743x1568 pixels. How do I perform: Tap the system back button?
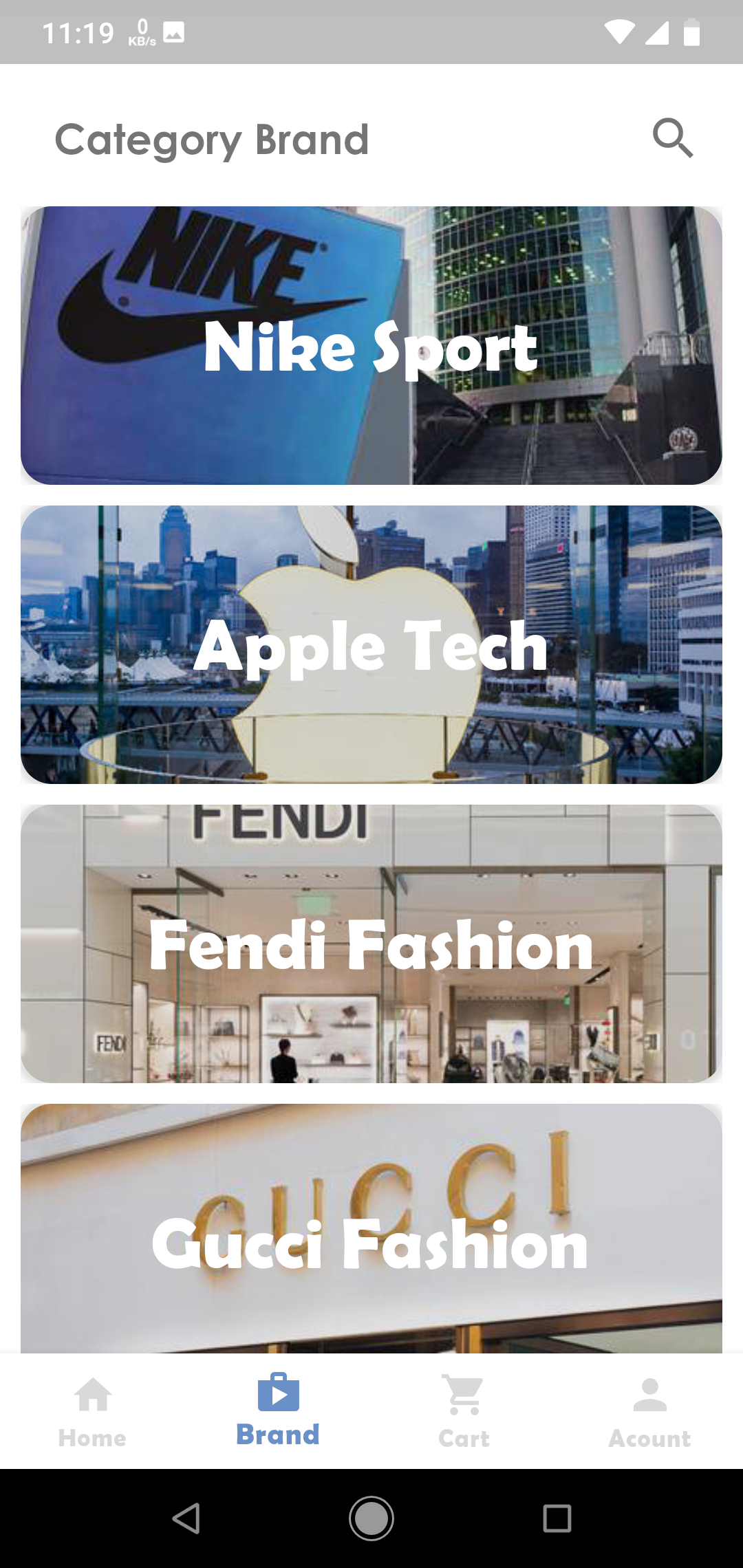point(186,1518)
